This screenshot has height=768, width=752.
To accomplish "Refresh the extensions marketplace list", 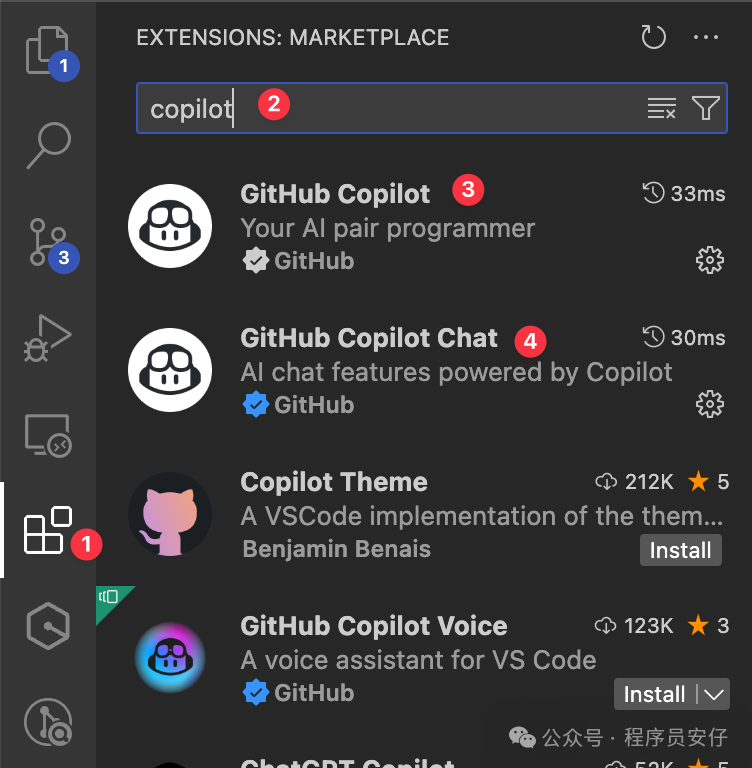I will 653,38.
